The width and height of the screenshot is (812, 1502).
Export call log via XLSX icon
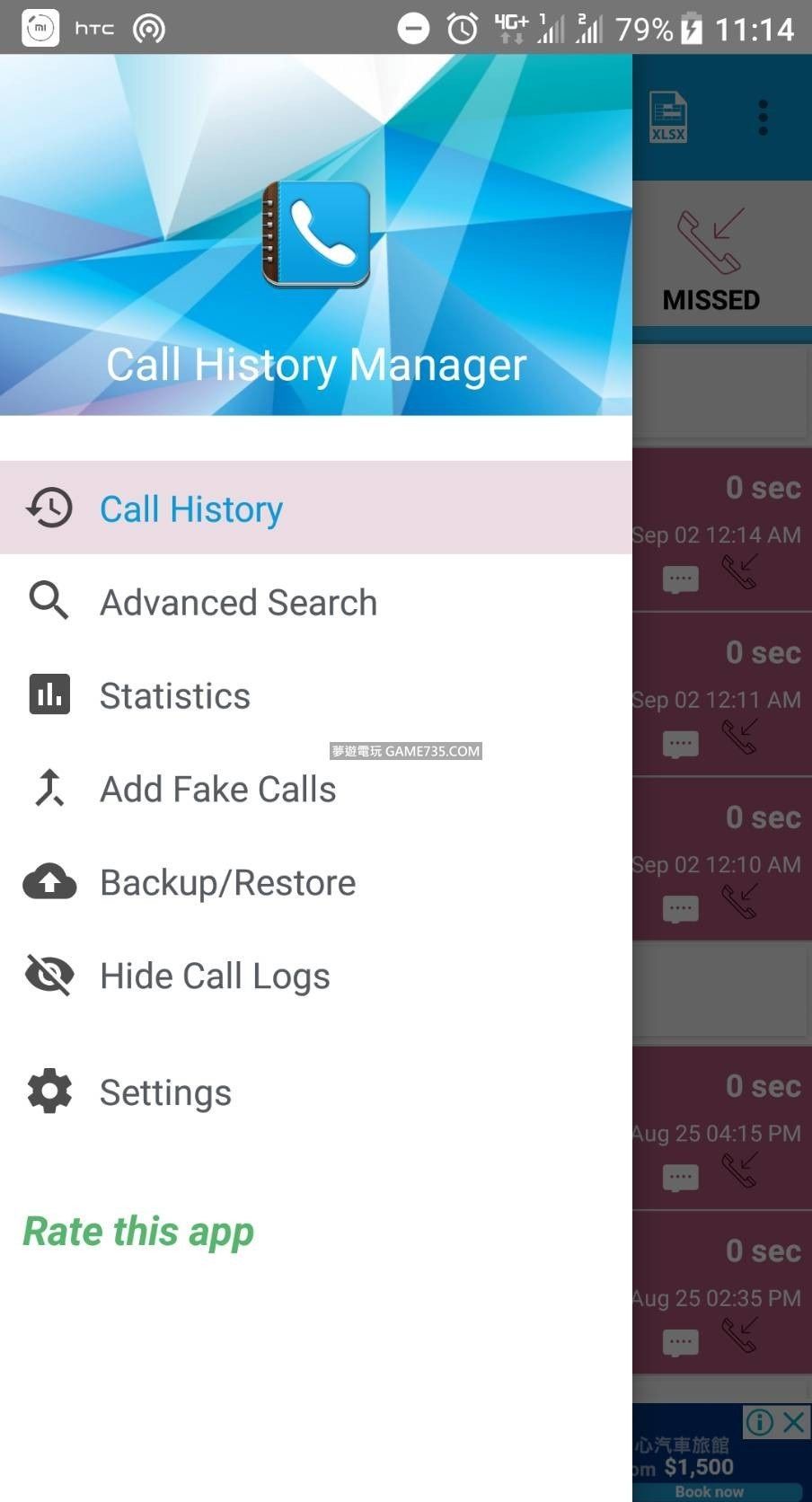coord(668,118)
